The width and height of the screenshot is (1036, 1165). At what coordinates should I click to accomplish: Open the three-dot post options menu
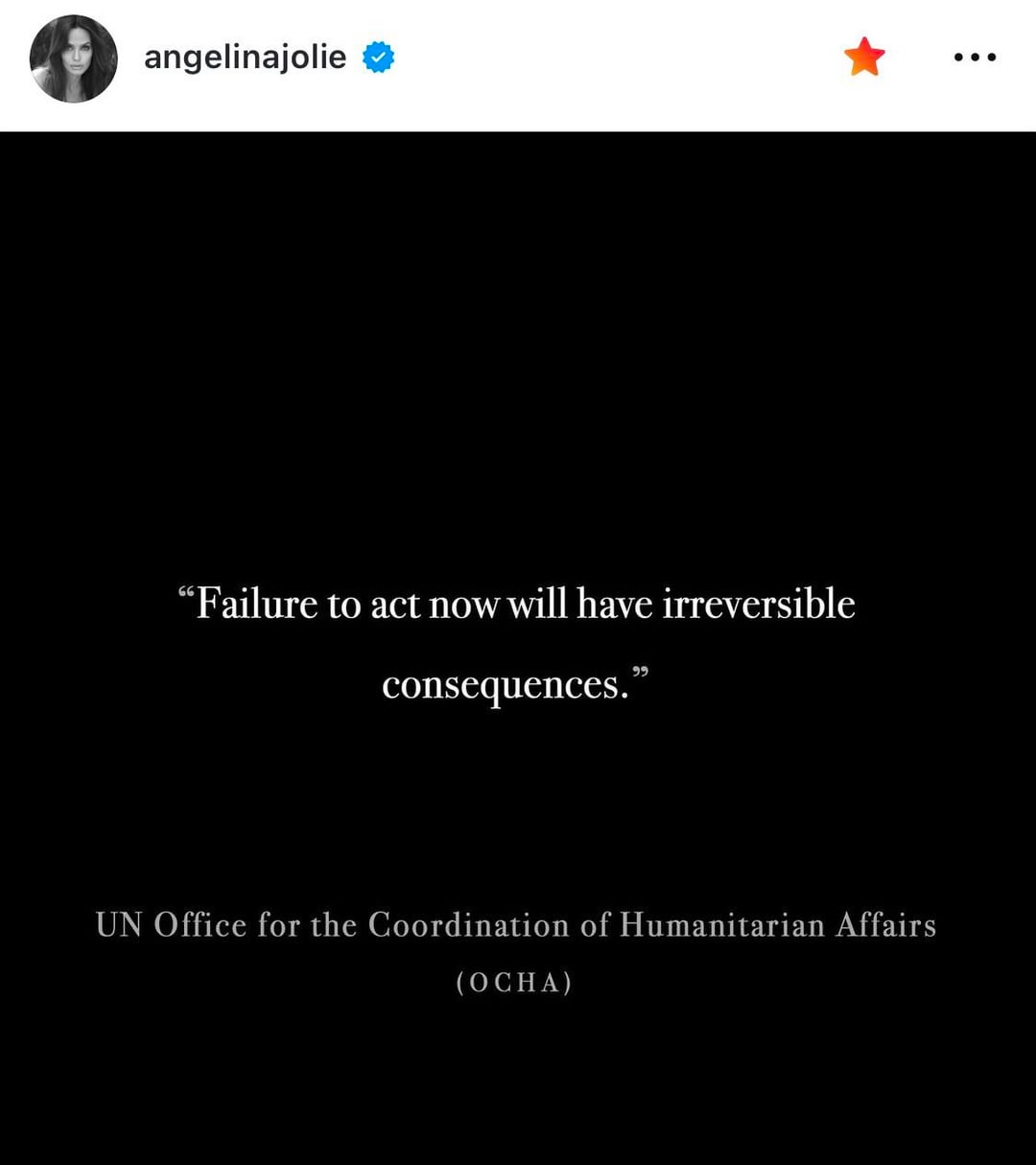point(975,58)
